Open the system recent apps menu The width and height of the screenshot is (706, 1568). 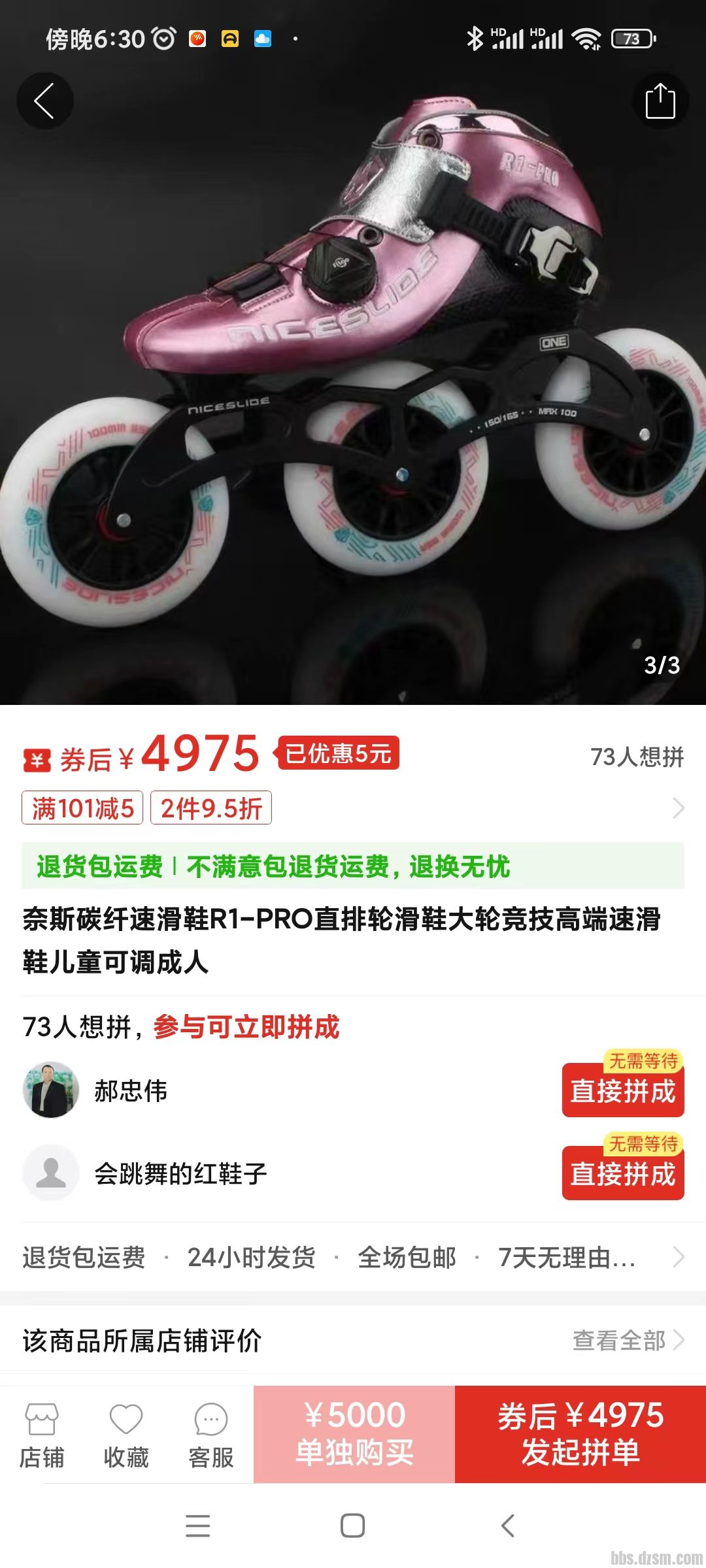[197, 1526]
